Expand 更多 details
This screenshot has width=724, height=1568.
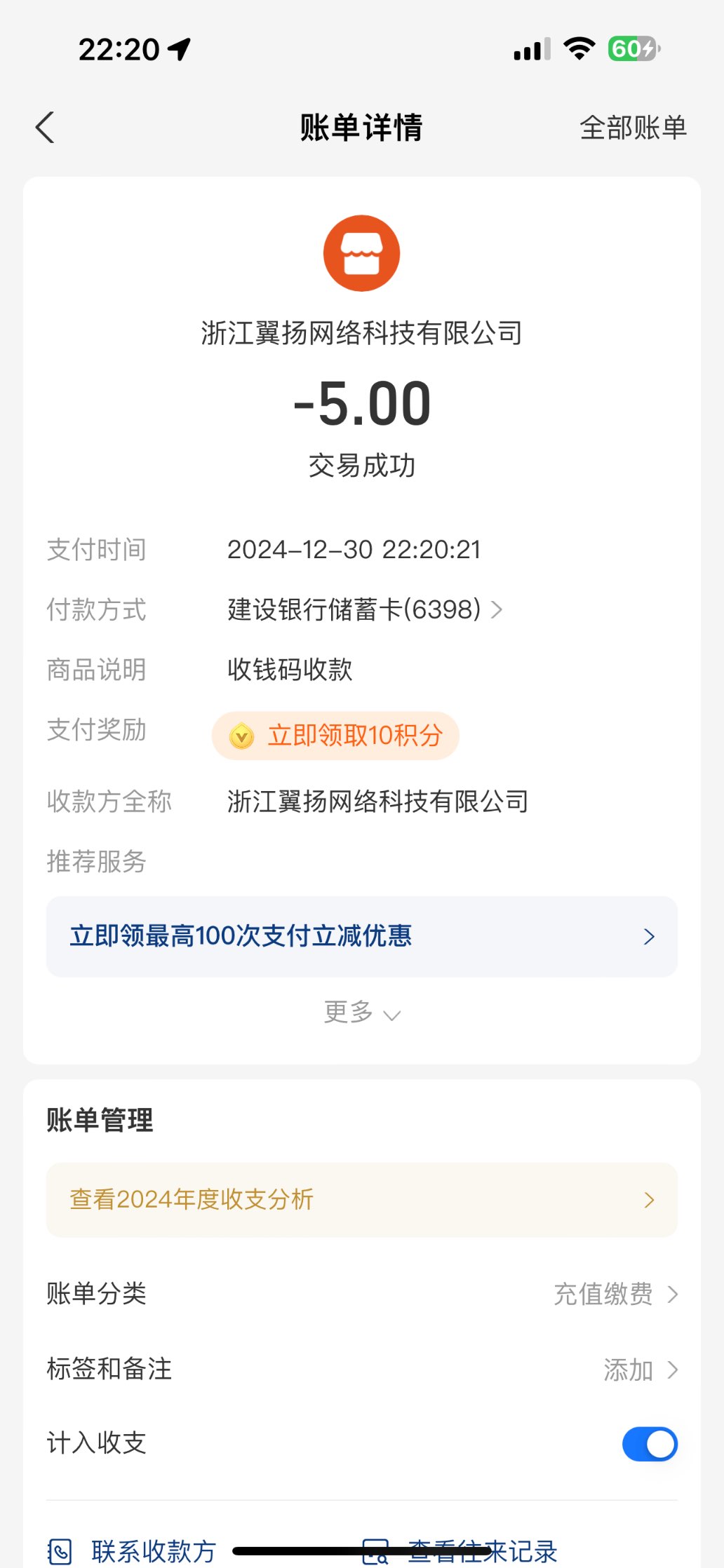pos(361,1012)
